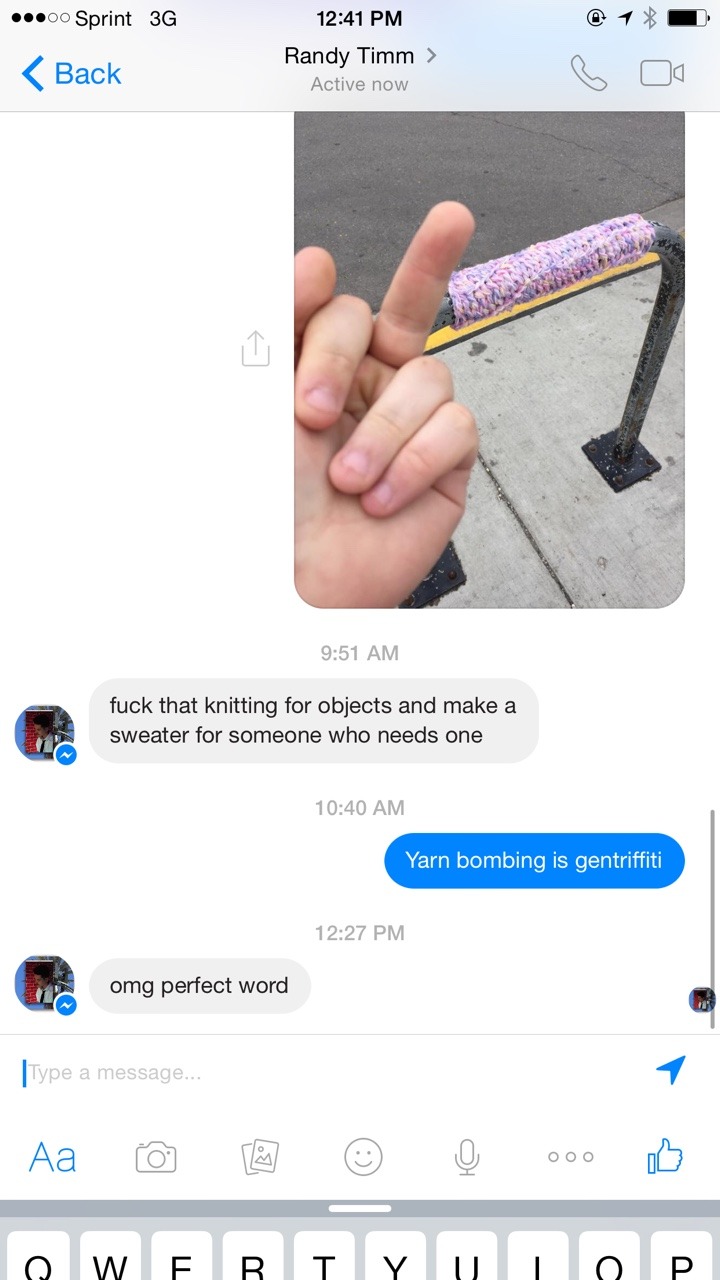
Task: Send the message with the arrow icon
Action: coord(671,1070)
